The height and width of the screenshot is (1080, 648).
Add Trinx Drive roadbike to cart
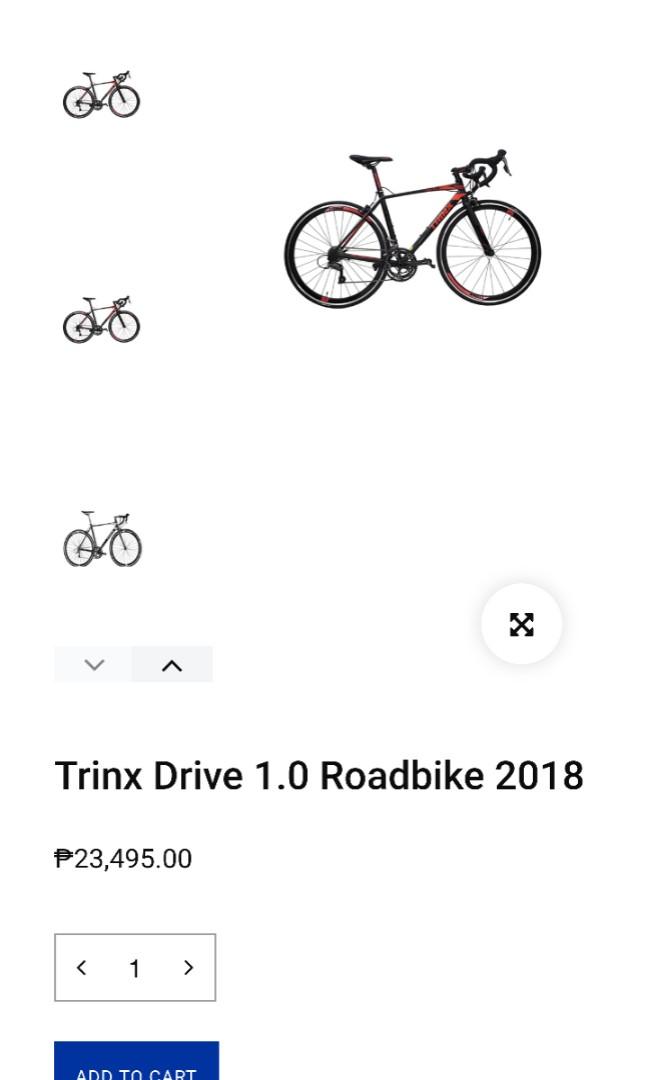click(136, 1065)
